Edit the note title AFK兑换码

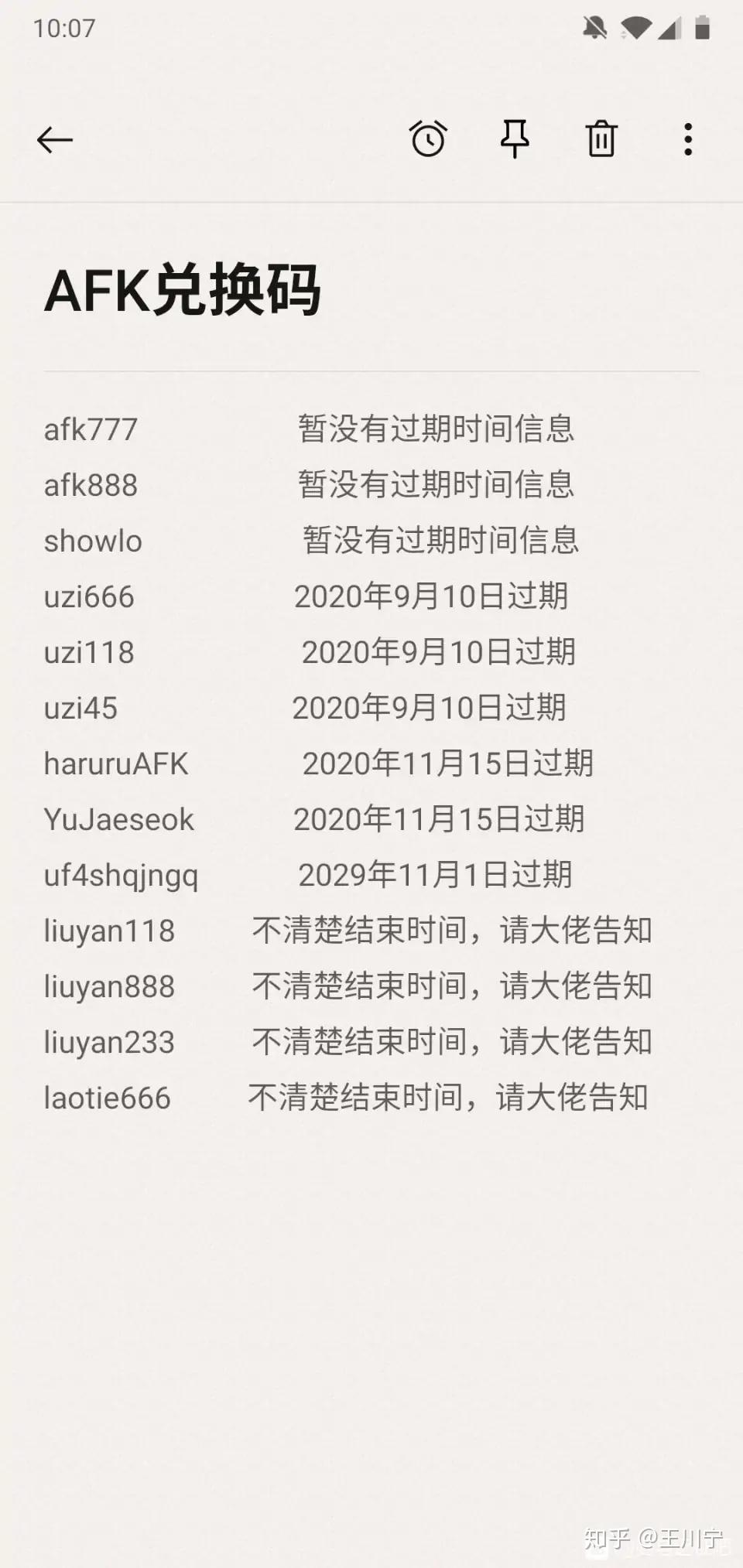pyautogui.click(x=183, y=290)
